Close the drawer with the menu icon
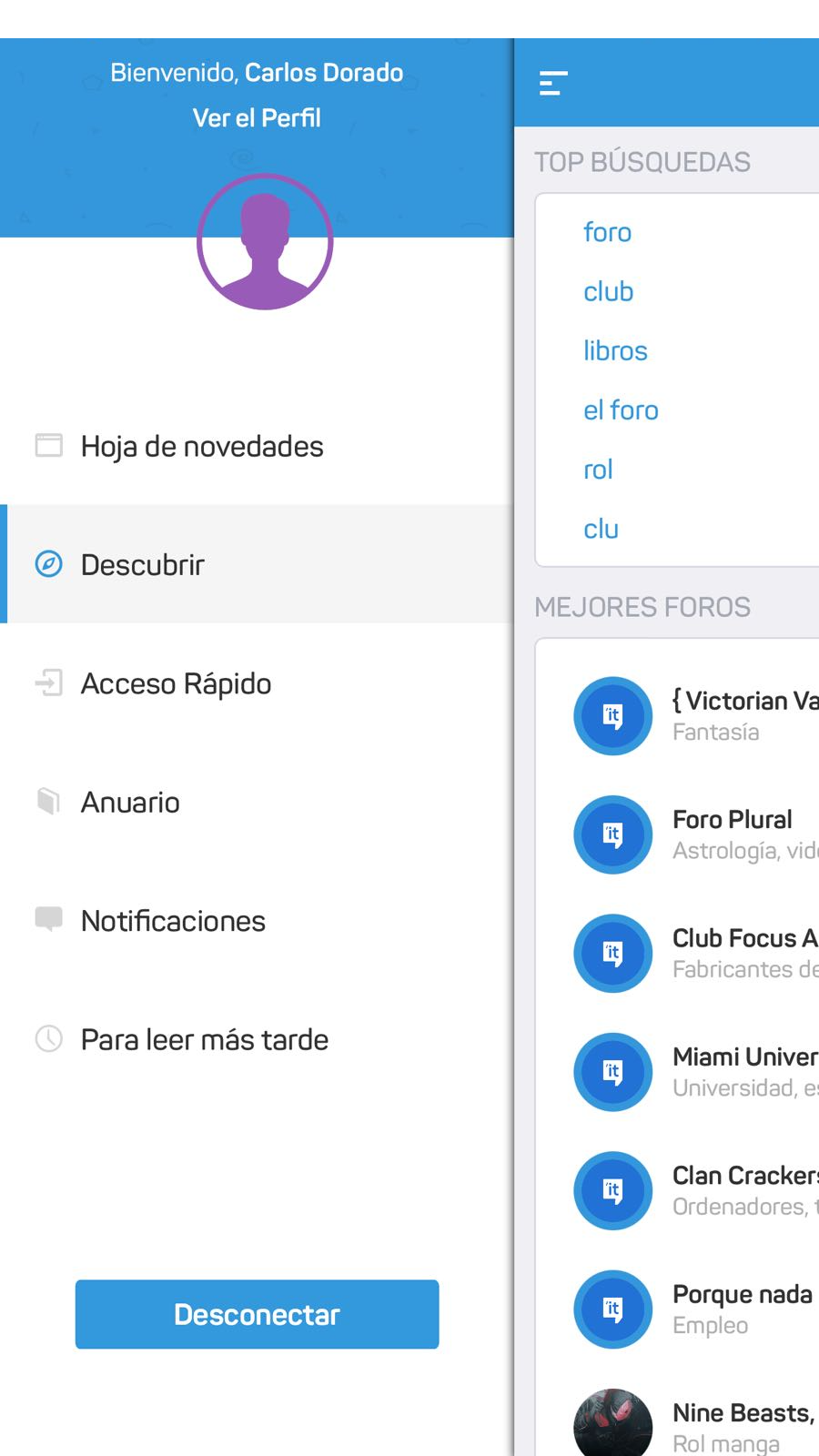This screenshot has height=1456, width=819. (x=553, y=84)
